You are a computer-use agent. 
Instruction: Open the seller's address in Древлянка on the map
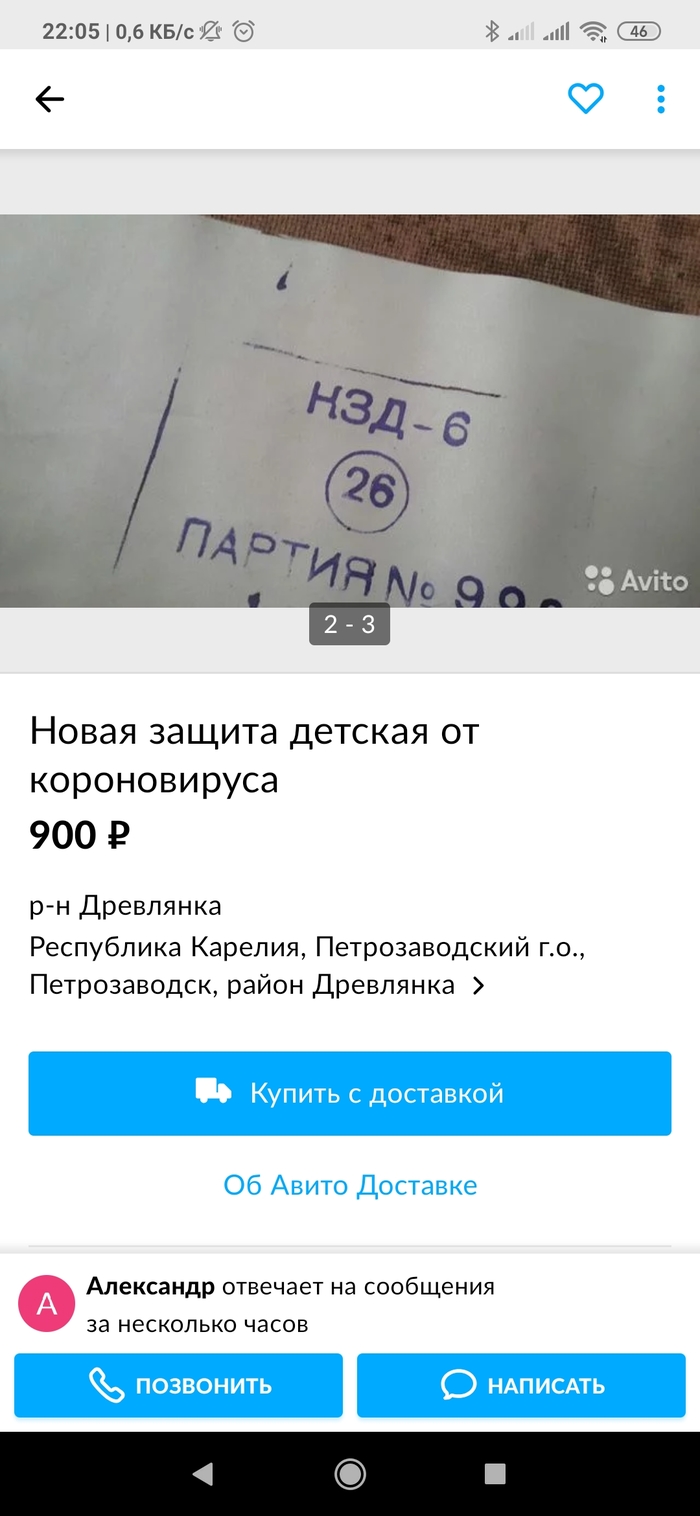point(258,966)
